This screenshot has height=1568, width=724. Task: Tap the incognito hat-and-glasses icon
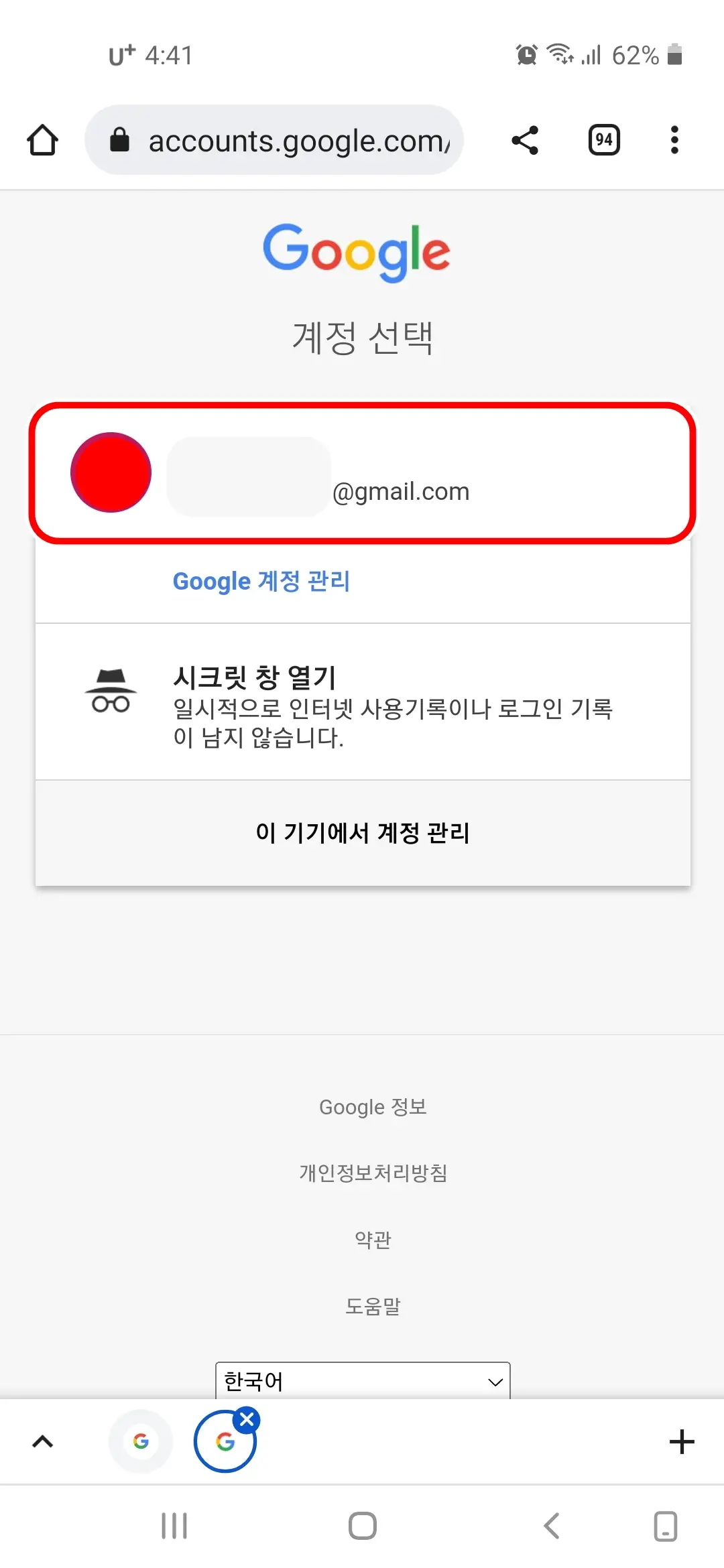coord(110,692)
